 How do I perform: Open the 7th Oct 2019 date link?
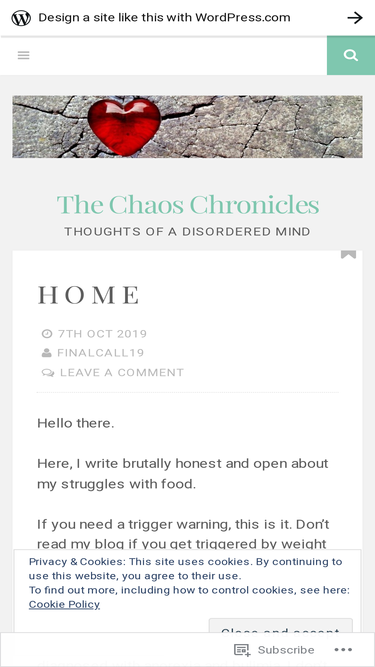click(x=102, y=334)
